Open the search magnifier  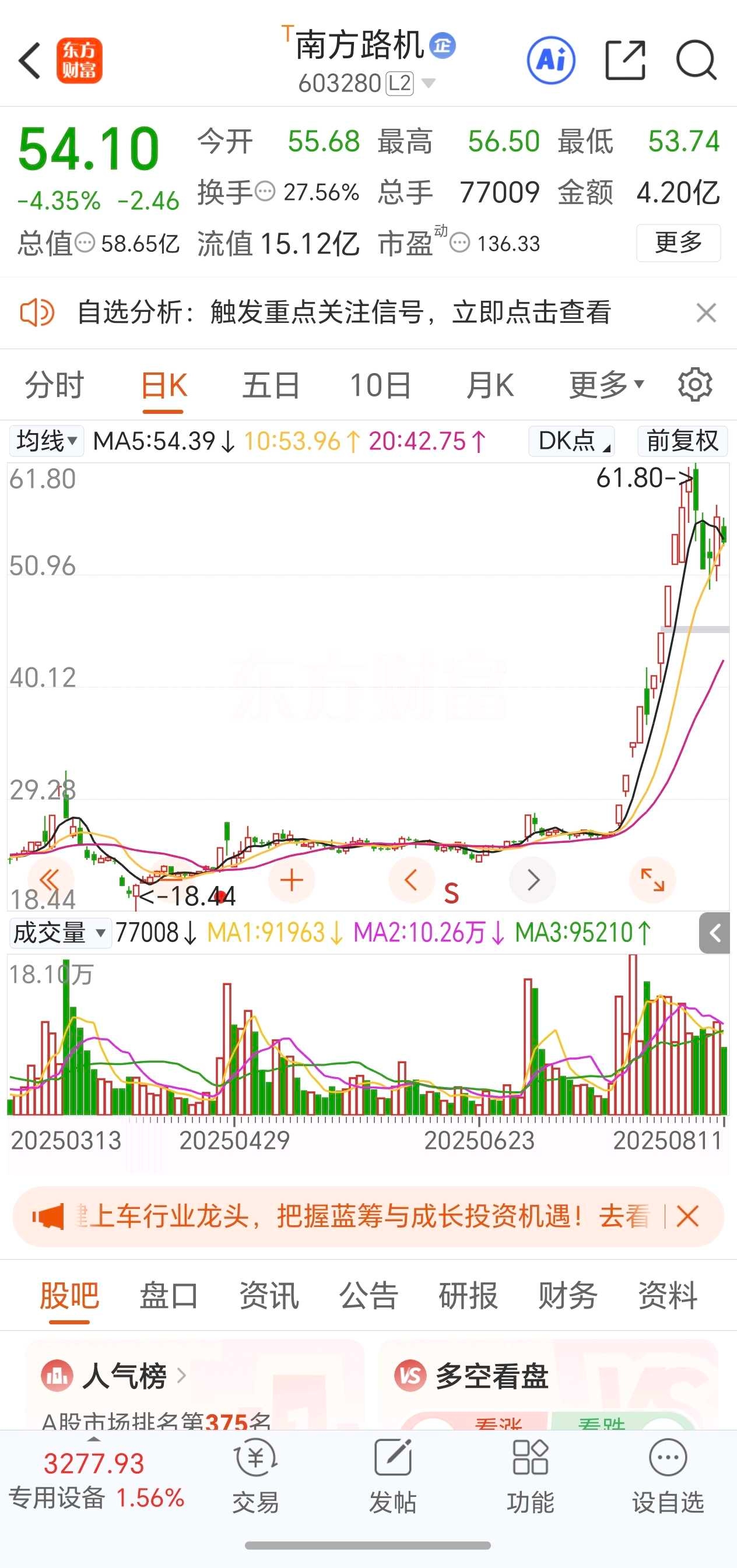[x=696, y=60]
